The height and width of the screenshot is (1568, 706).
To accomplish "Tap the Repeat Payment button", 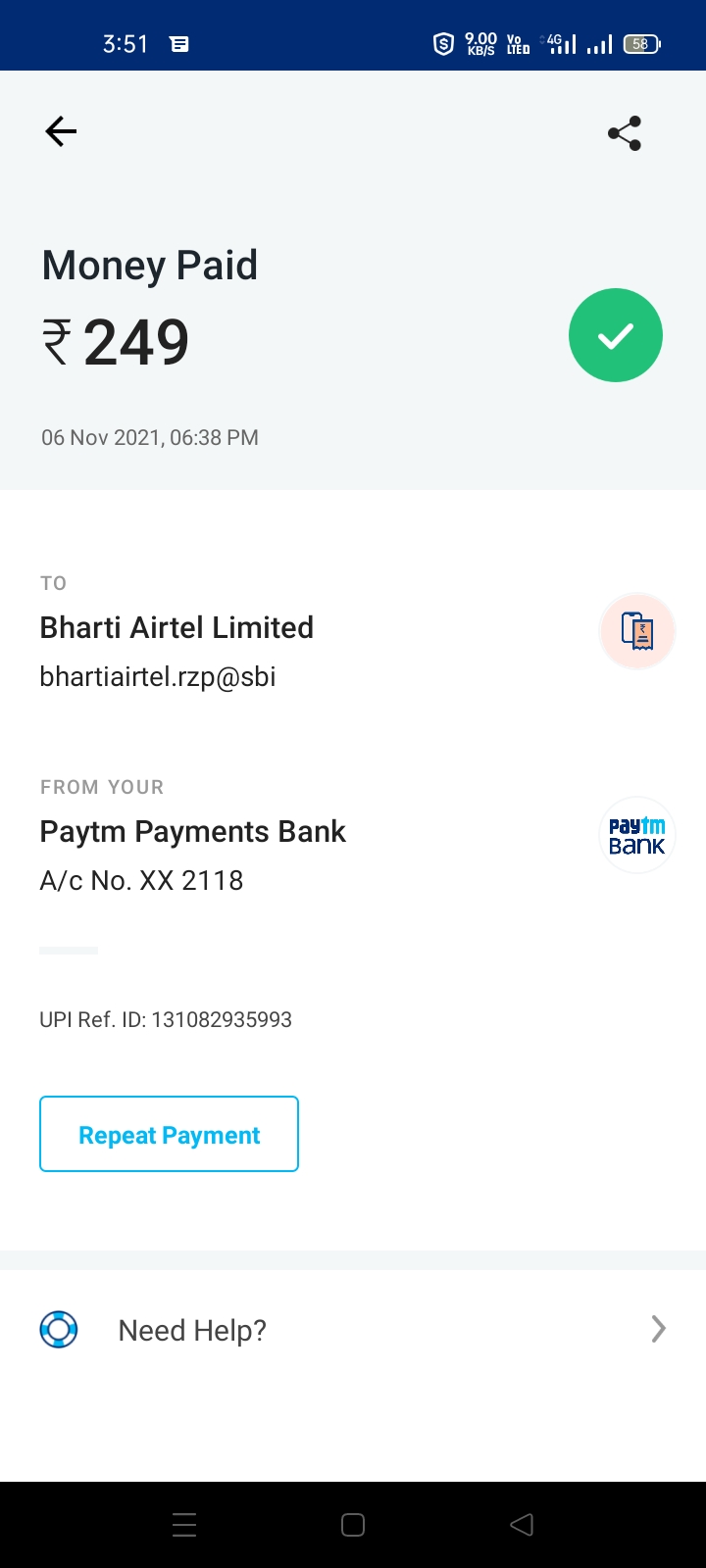I will (x=169, y=1134).
